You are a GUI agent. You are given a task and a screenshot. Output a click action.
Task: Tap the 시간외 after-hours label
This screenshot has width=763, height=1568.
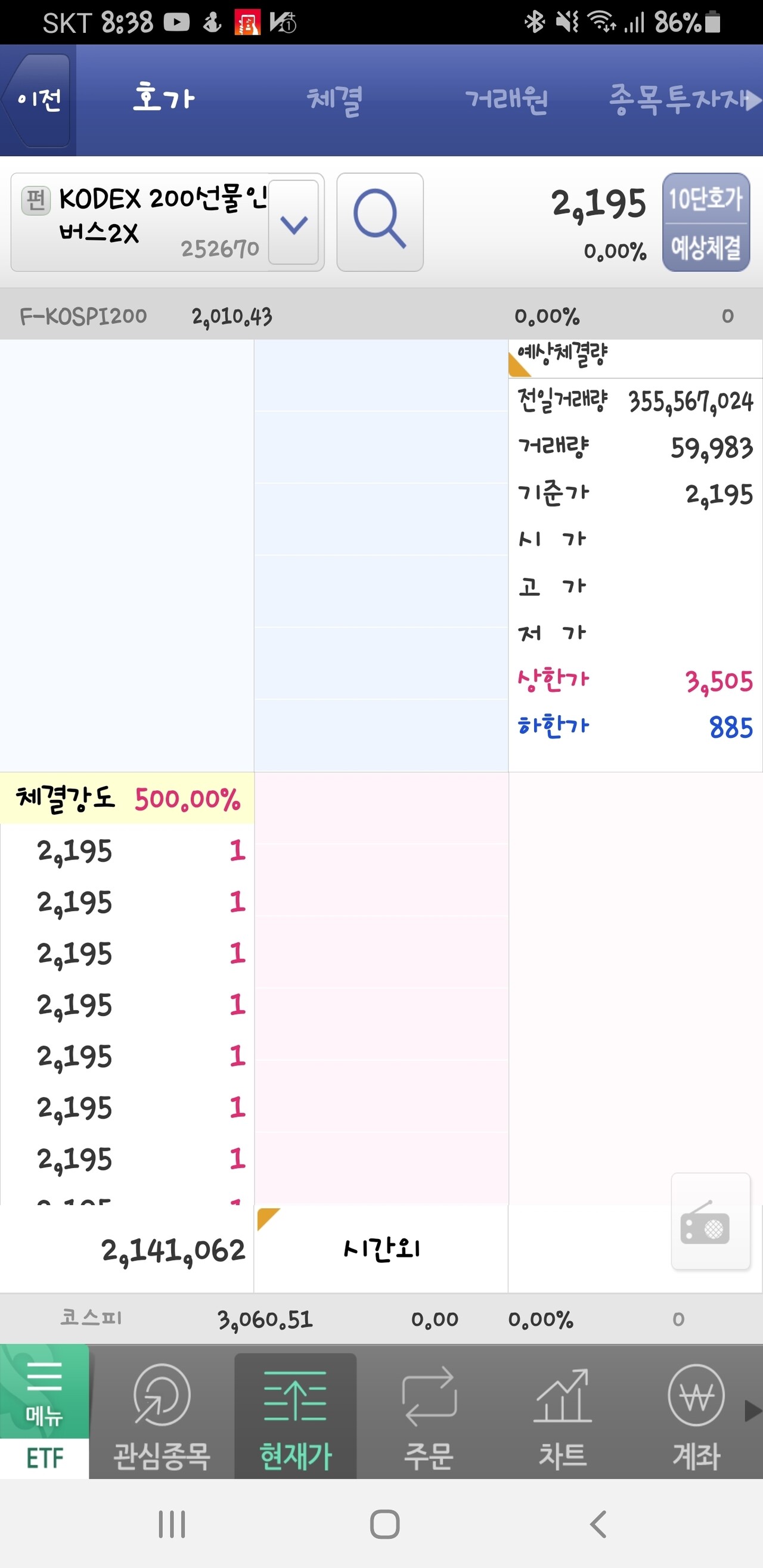tap(379, 1246)
